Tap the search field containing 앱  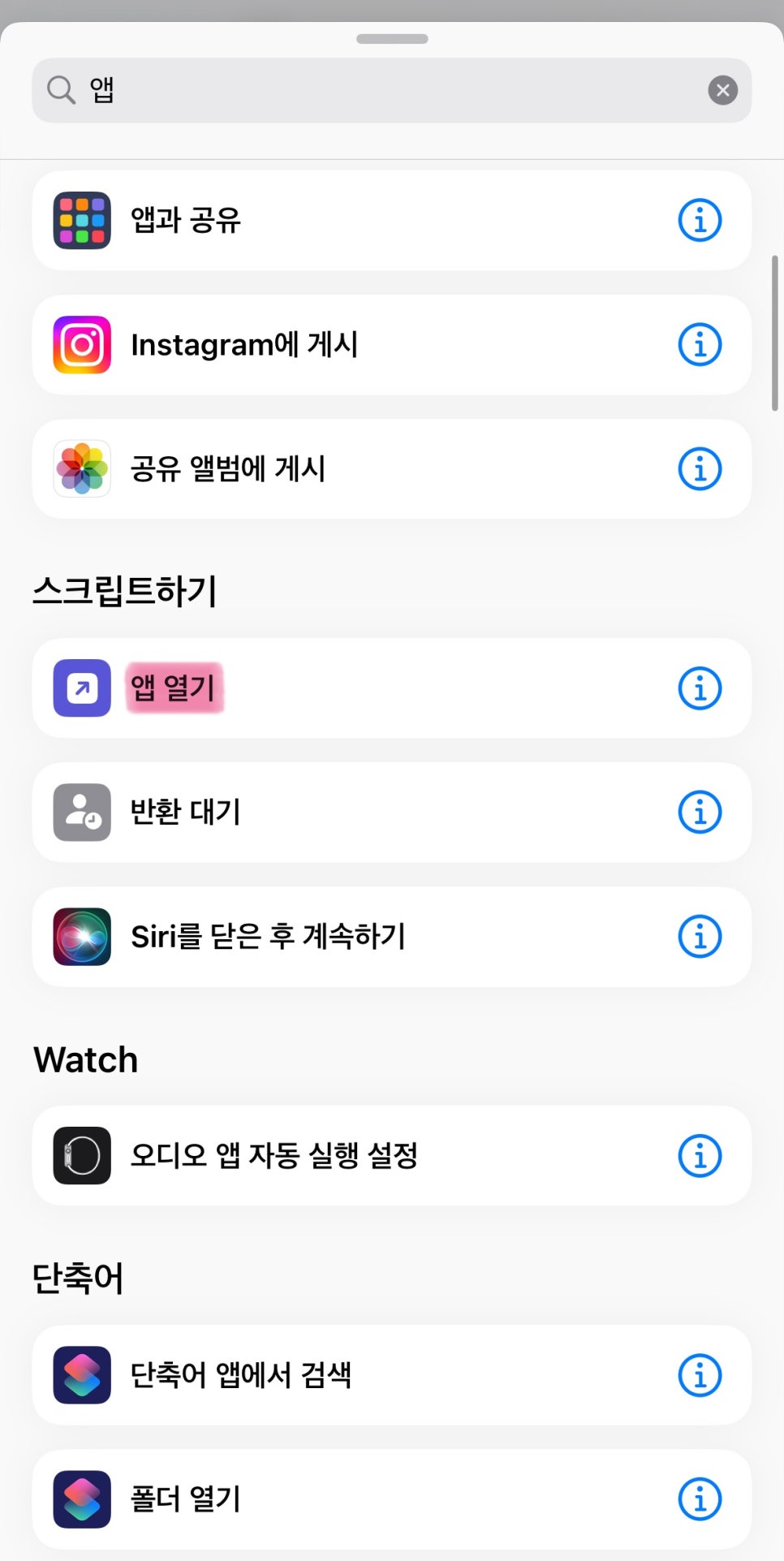pos(391,90)
